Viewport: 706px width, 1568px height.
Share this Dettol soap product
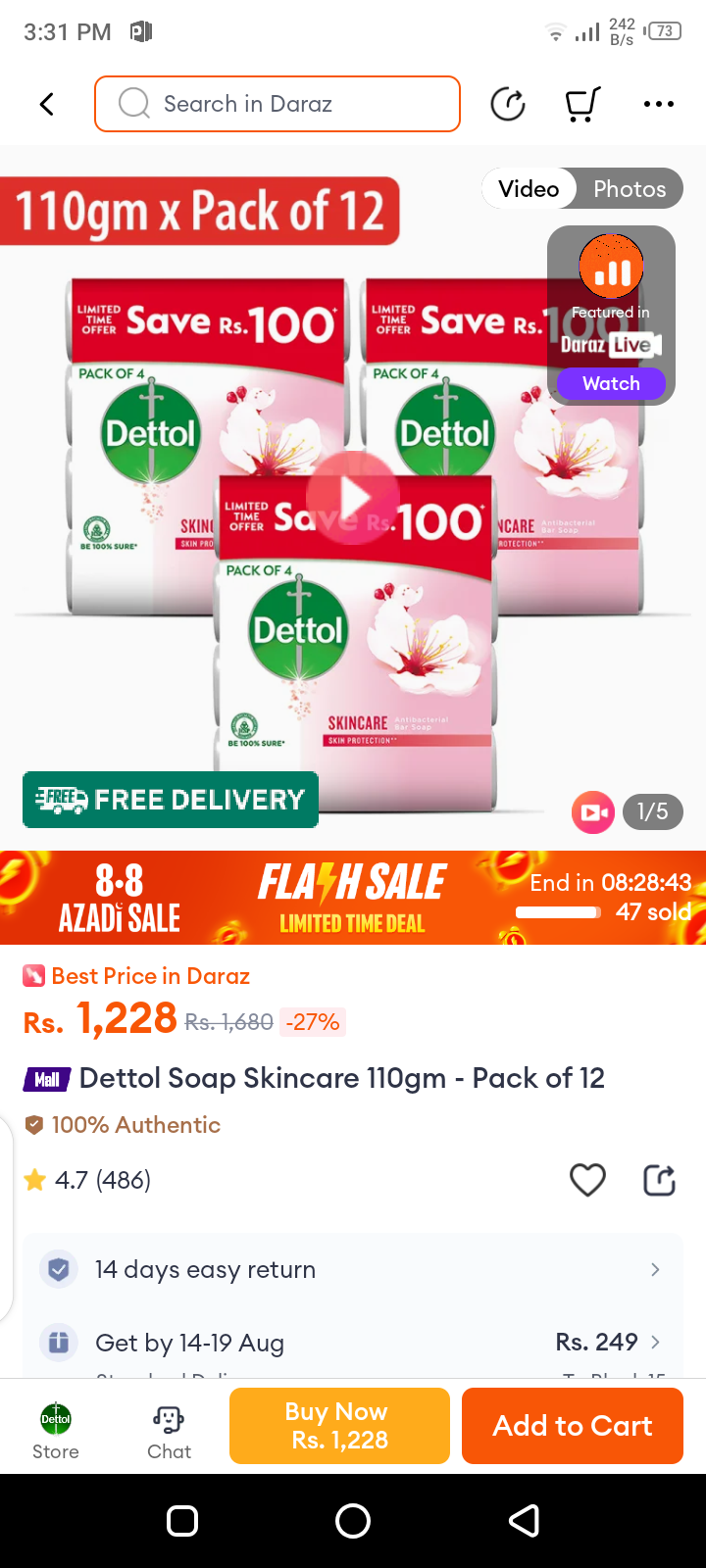click(x=659, y=1180)
